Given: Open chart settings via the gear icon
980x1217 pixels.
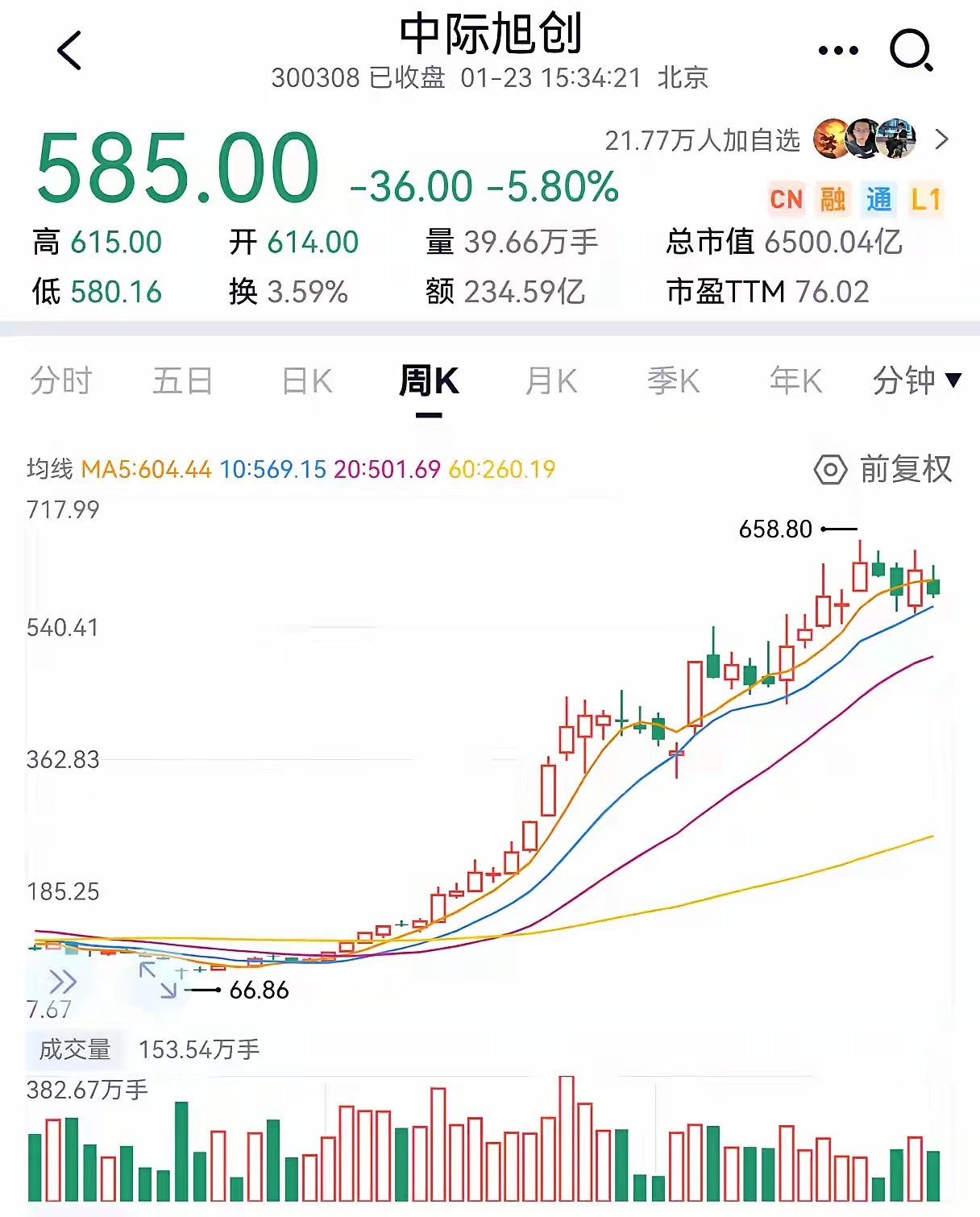Looking at the screenshot, I should coord(829,466).
